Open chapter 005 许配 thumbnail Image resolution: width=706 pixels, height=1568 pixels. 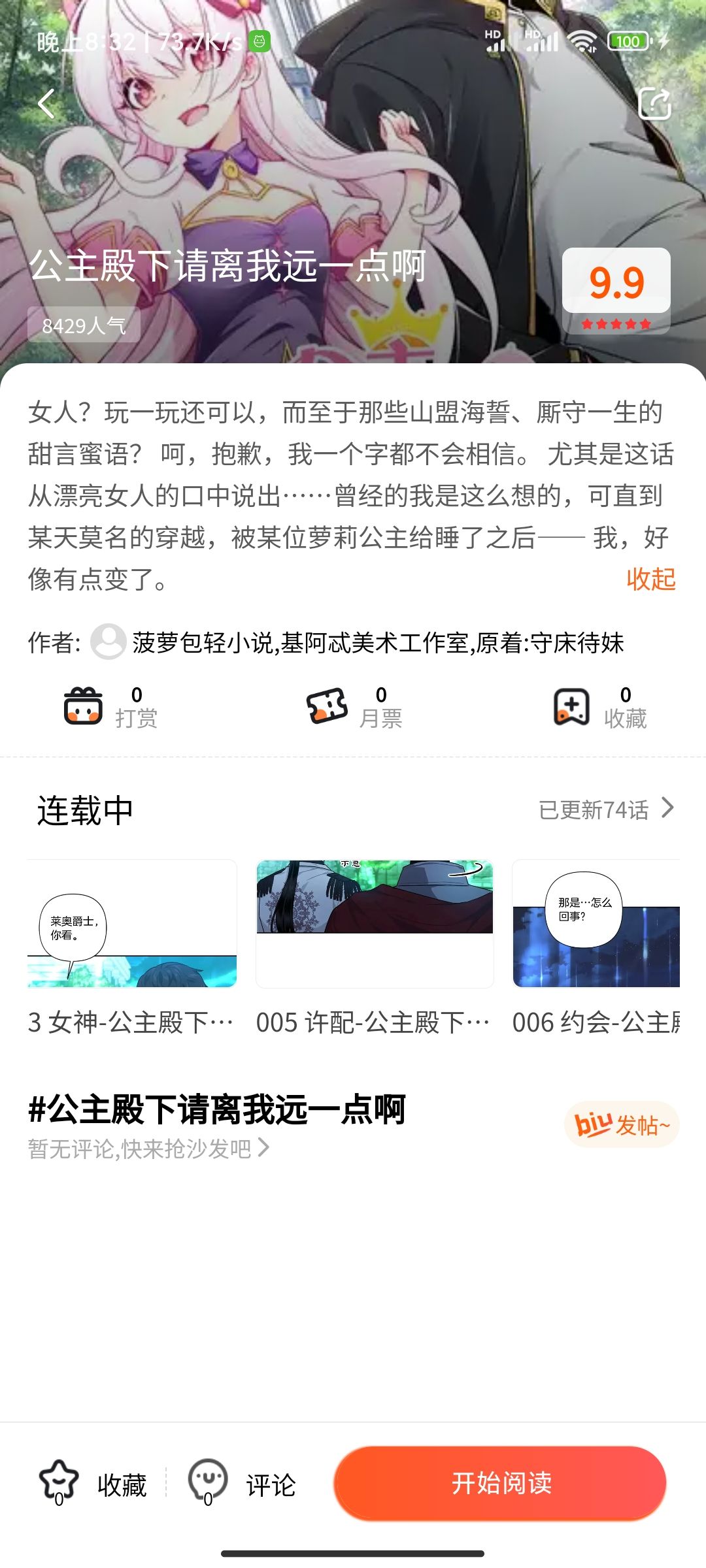pos(375,923)
